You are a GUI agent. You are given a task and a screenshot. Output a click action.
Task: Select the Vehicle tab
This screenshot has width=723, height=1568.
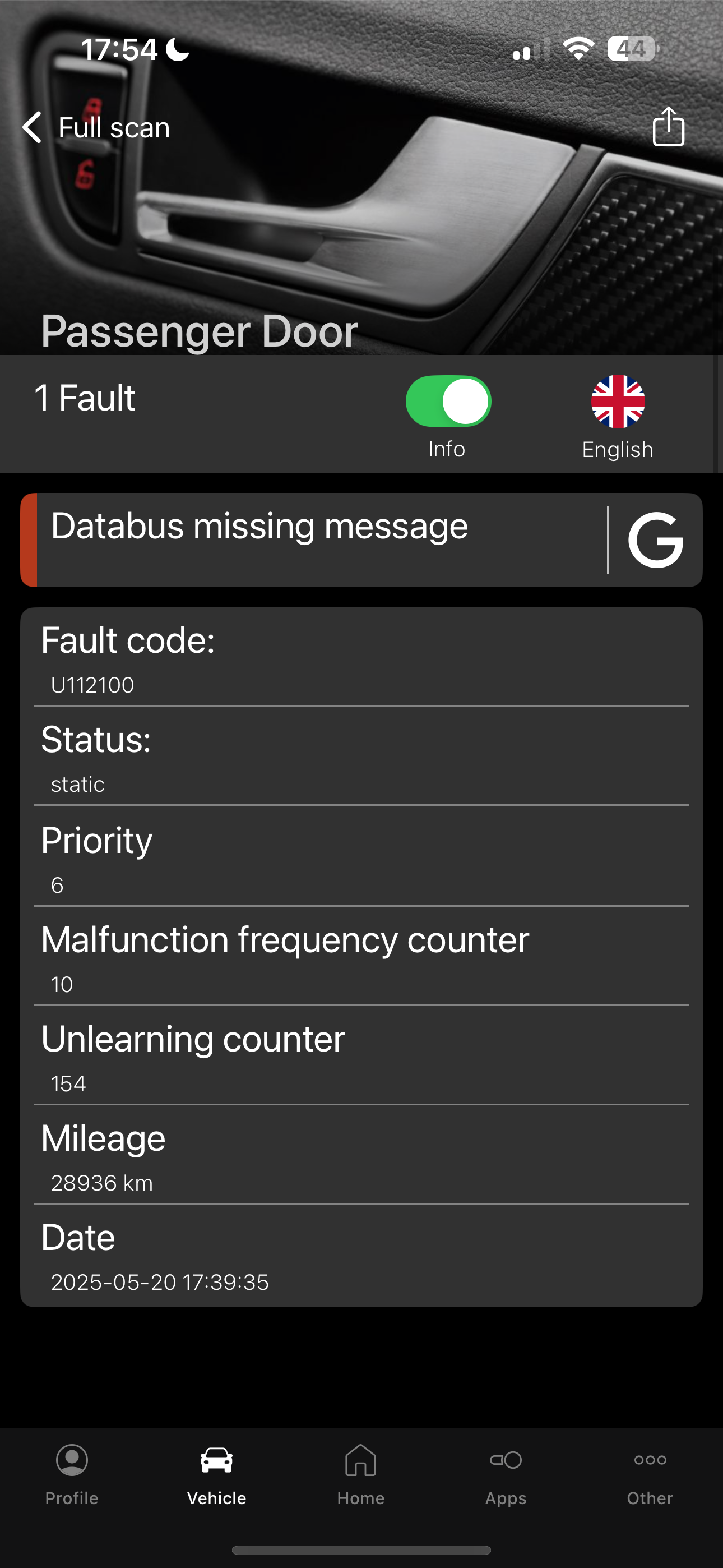pyautogui.click(x=217, y=1475)
